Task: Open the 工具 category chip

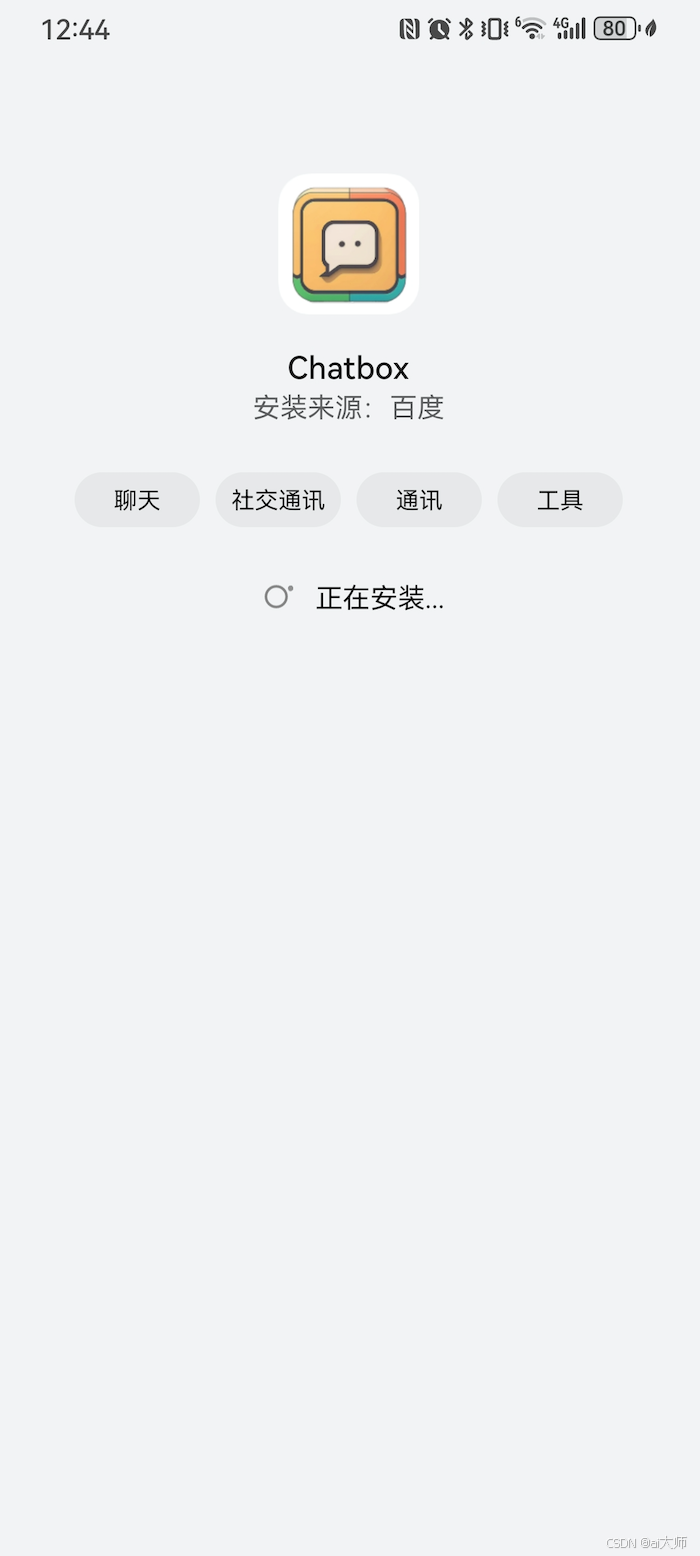Action: (560, 500)
